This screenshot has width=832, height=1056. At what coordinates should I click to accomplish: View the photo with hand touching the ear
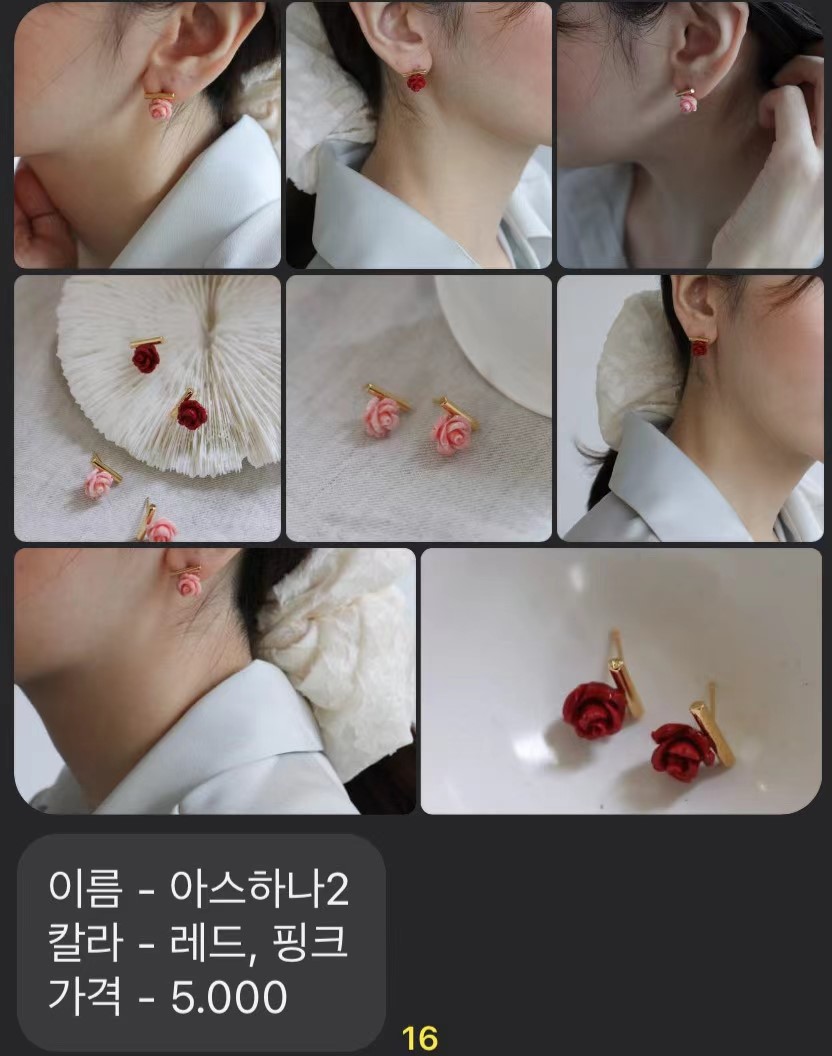coord(690,135)
